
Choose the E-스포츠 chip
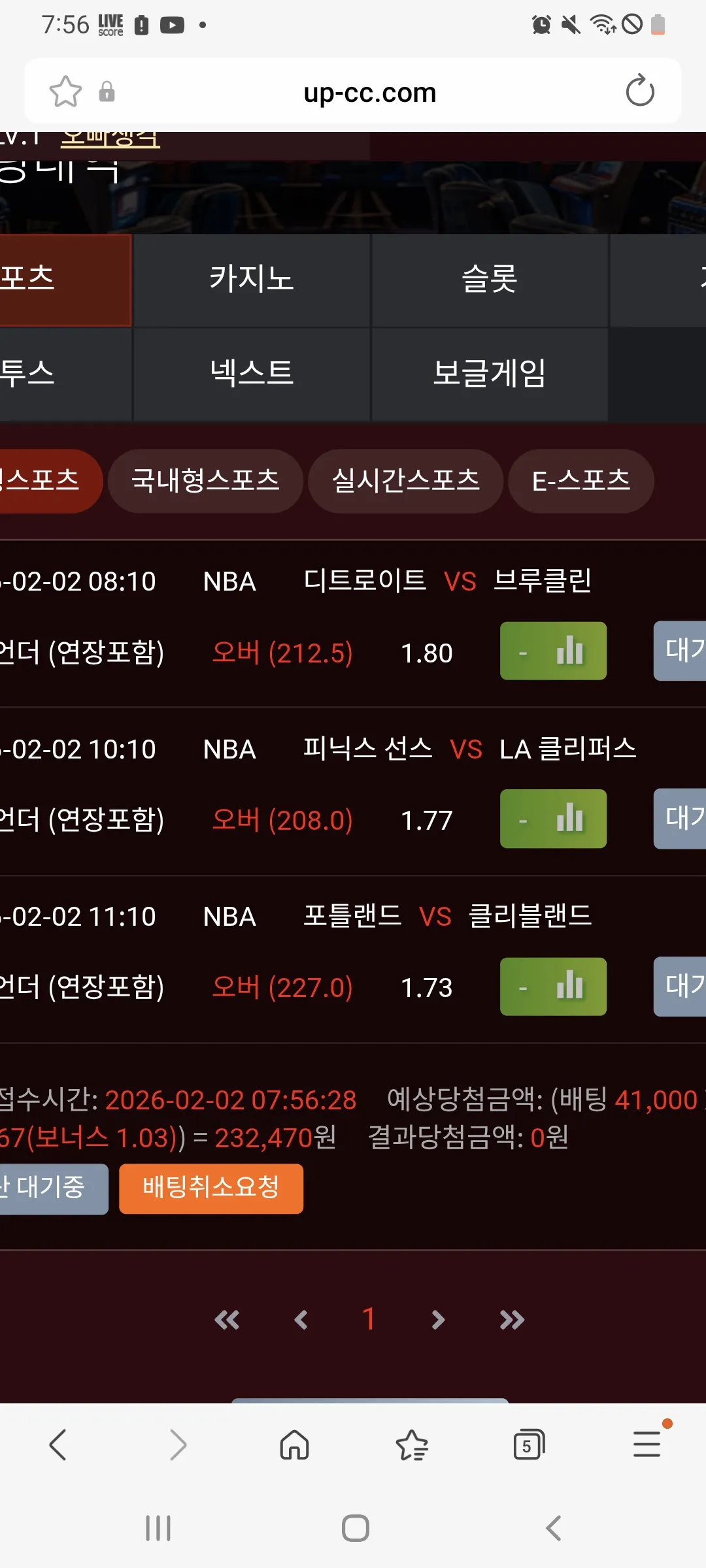[x=581, y=481]
